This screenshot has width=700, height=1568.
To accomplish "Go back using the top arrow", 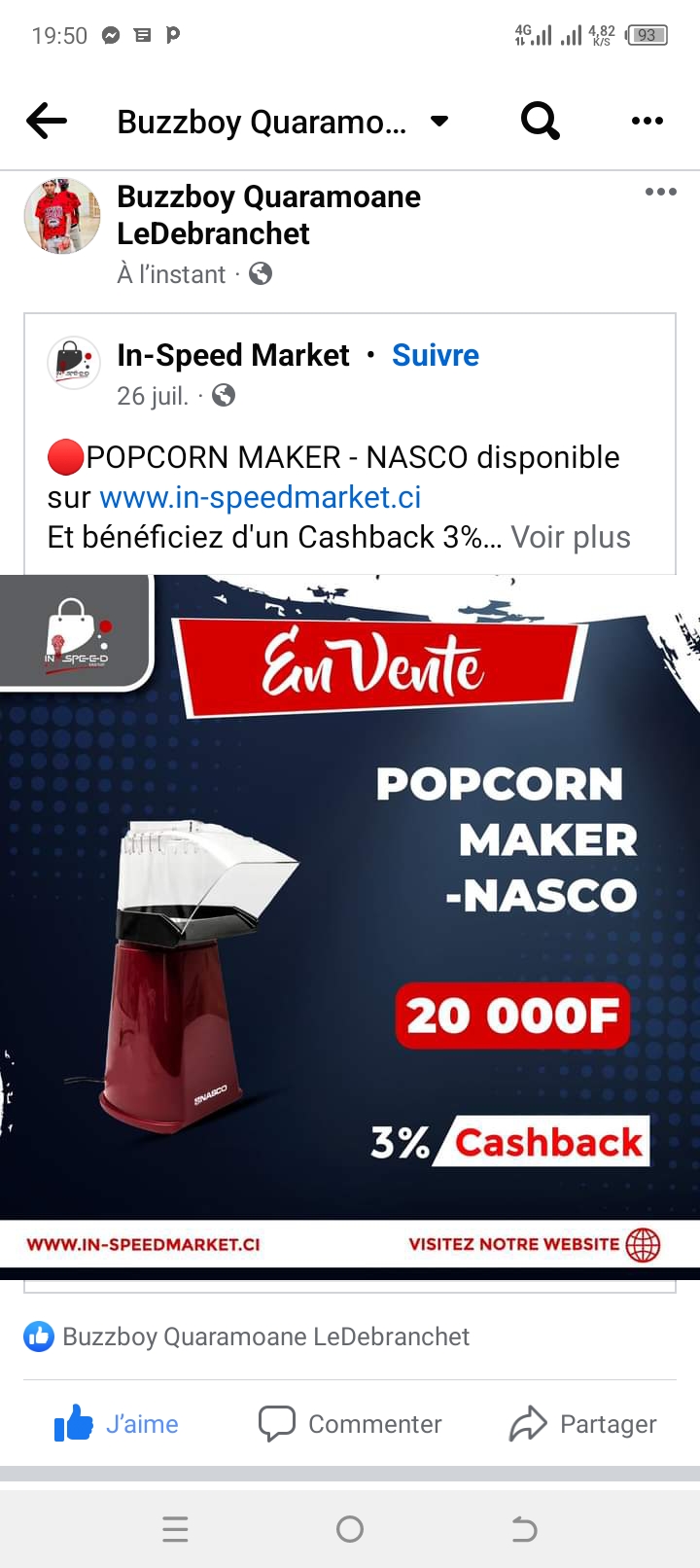I will [47, 122].
